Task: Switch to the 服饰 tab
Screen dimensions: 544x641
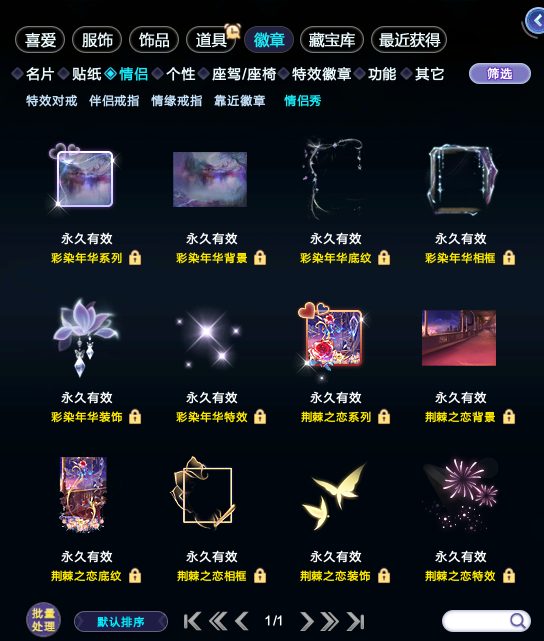Action: click(x=97, y=40)
